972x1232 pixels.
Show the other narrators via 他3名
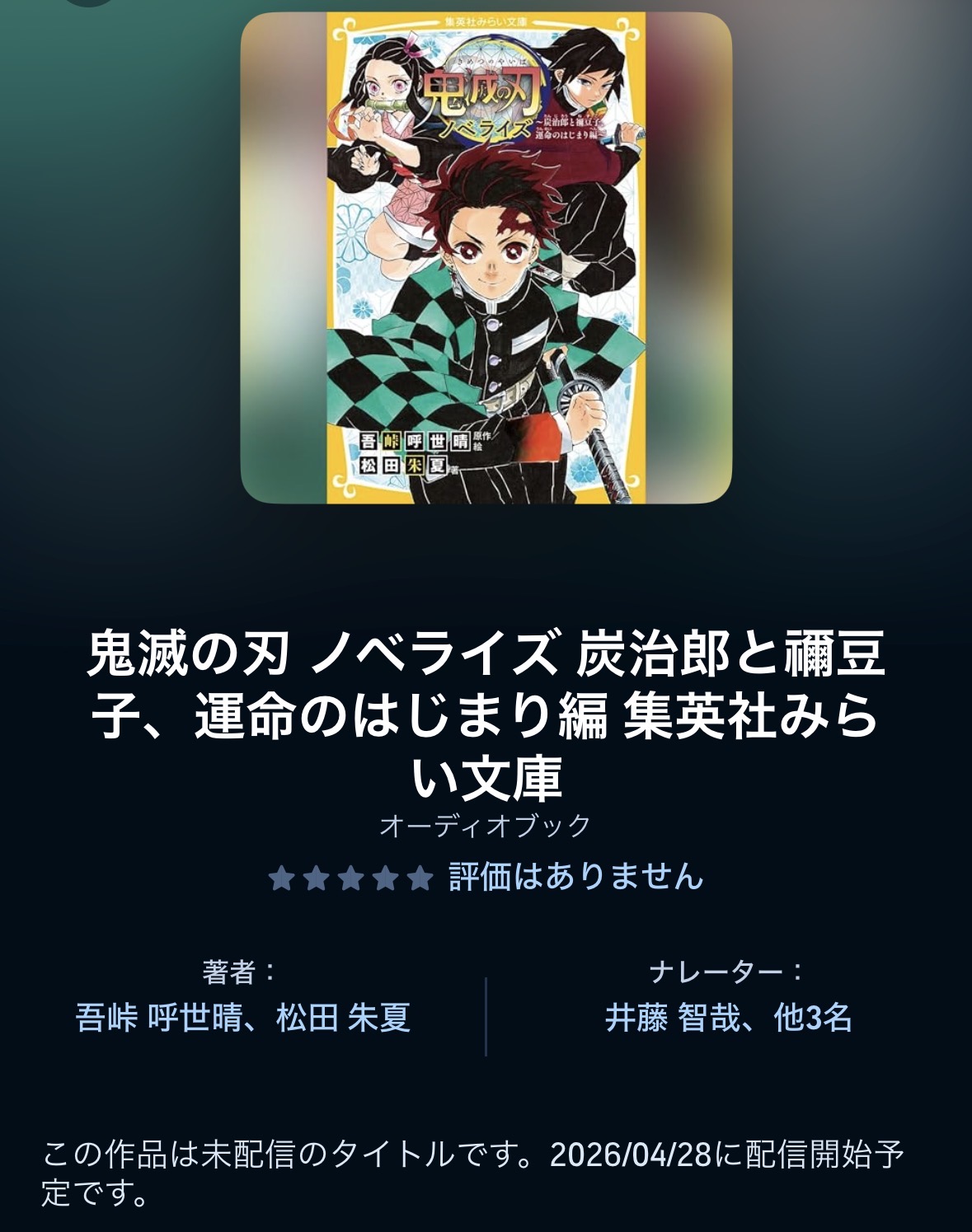813,1018
